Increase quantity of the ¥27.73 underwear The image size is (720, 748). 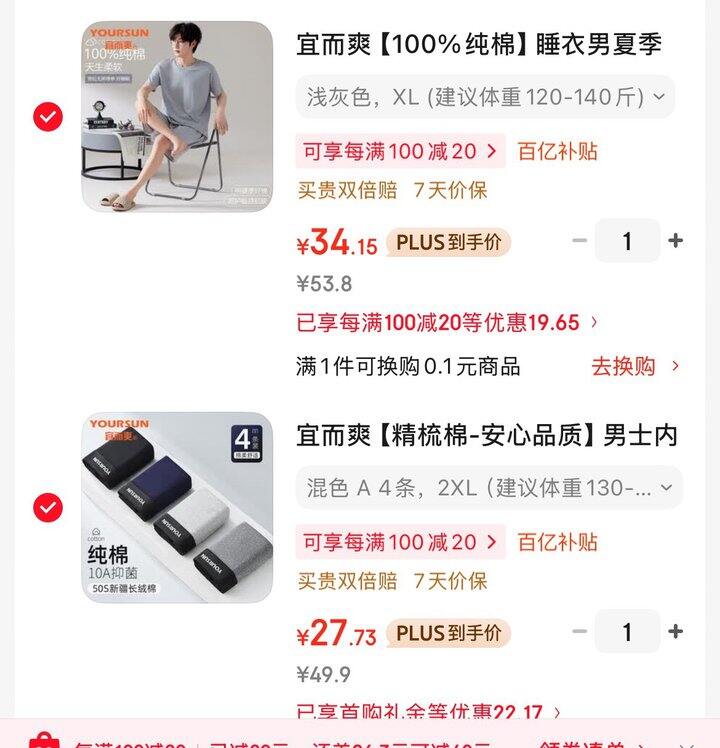click(675, 632)
